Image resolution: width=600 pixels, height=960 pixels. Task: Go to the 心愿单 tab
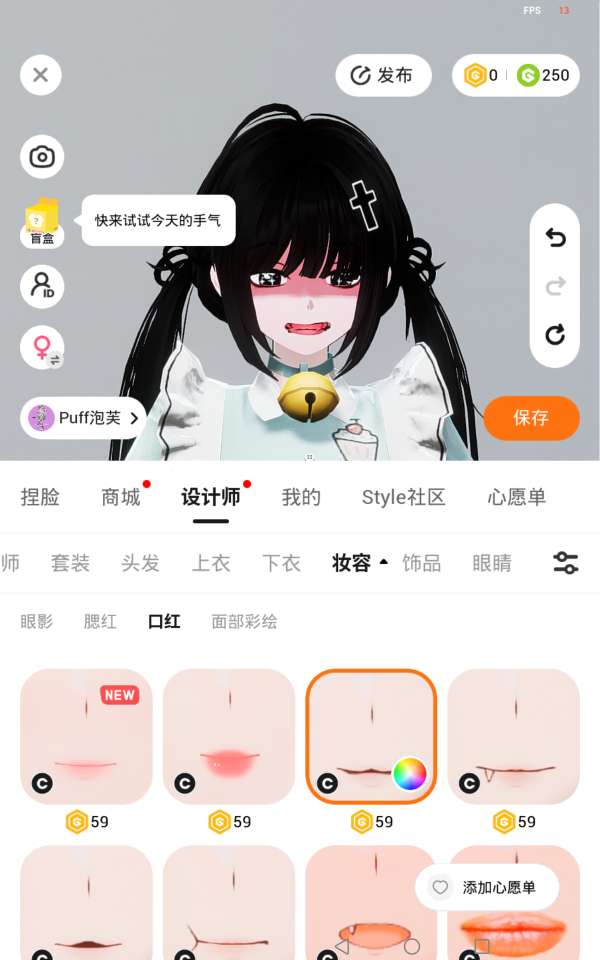pyautogui.click(x=517, y=497)
